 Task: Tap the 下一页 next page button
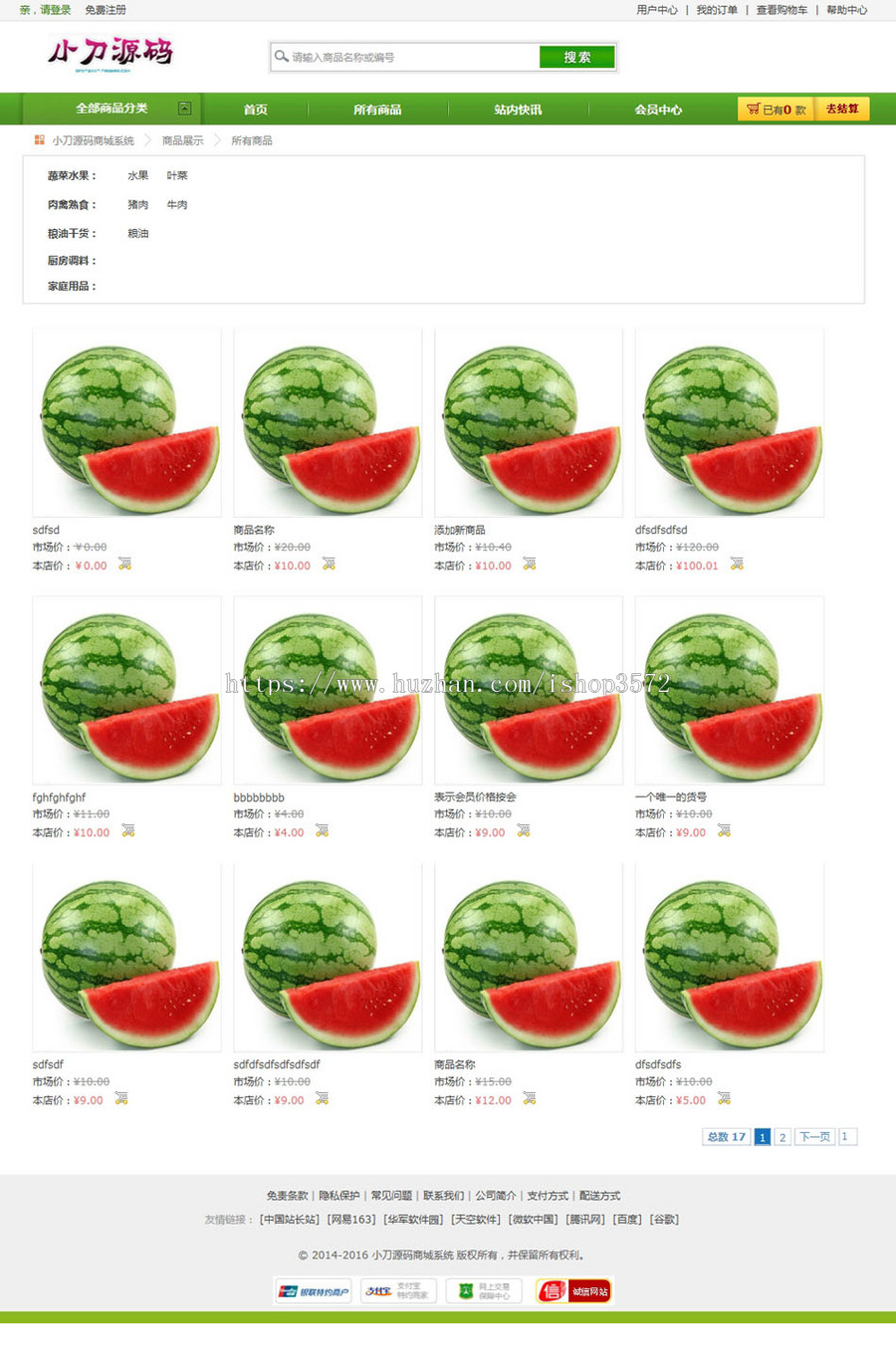click(814, 1137)
